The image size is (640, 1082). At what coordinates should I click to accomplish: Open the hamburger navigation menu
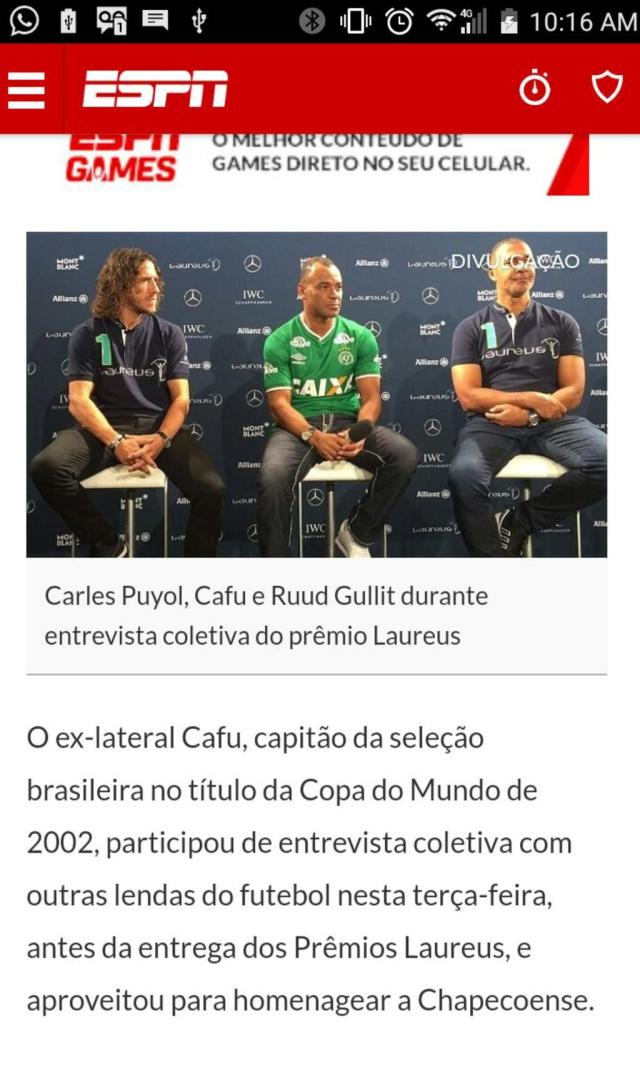pyautogui.click(x=26, y=90)
